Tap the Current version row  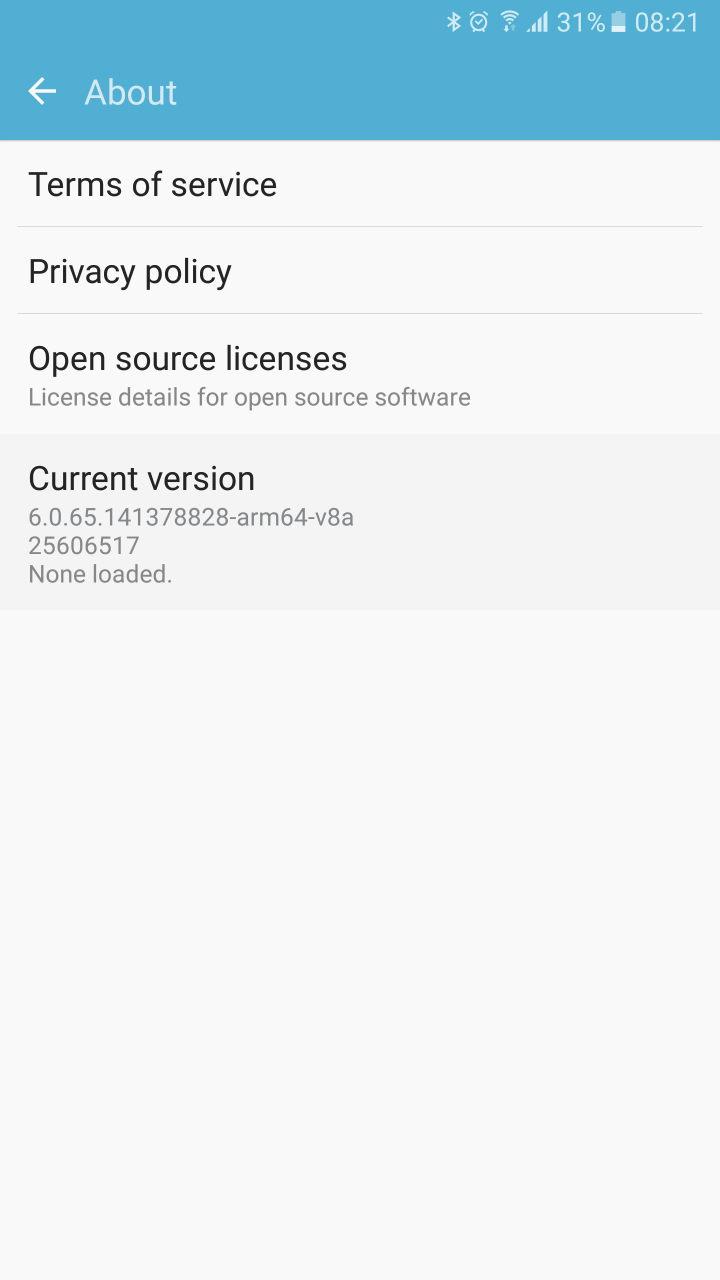(x=360, y=522)
